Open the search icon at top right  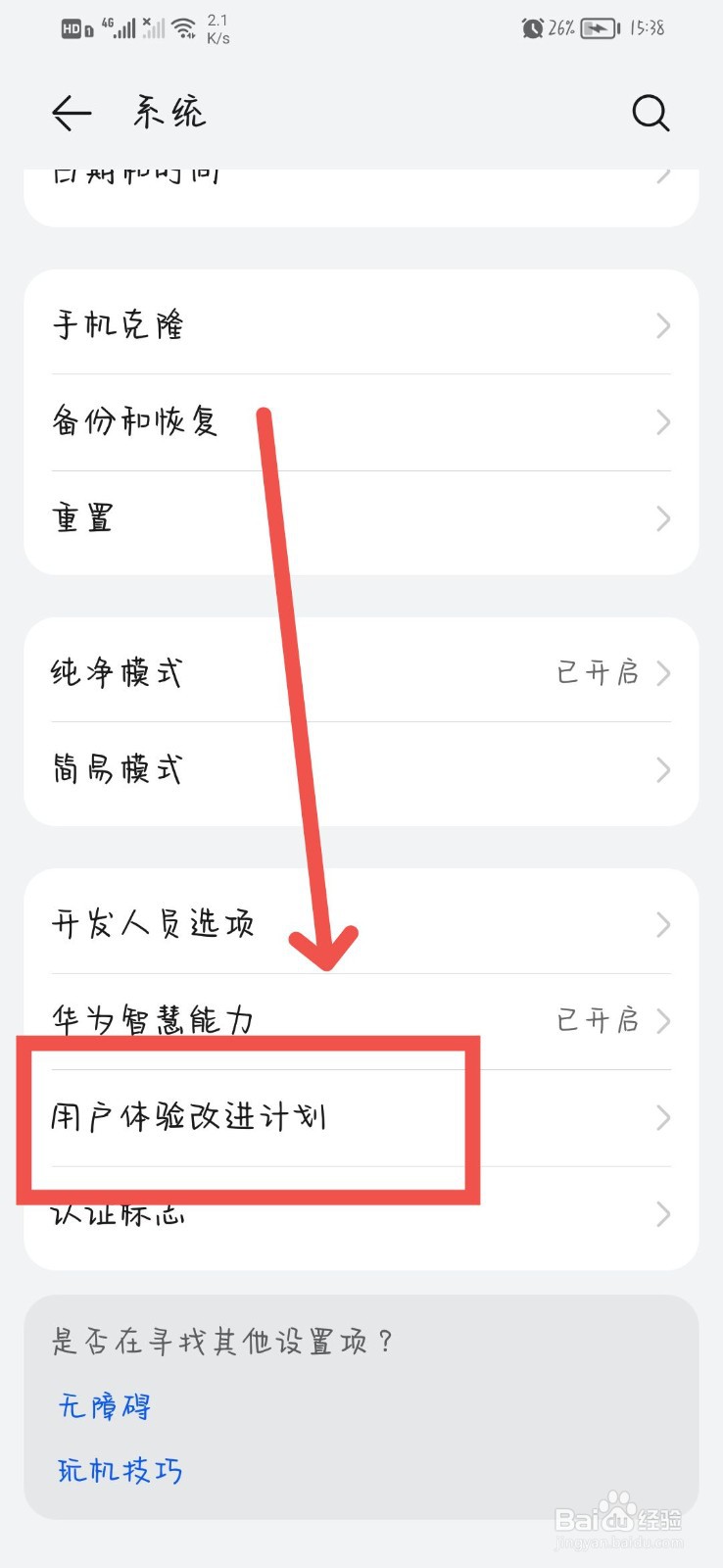pos(650,112)
